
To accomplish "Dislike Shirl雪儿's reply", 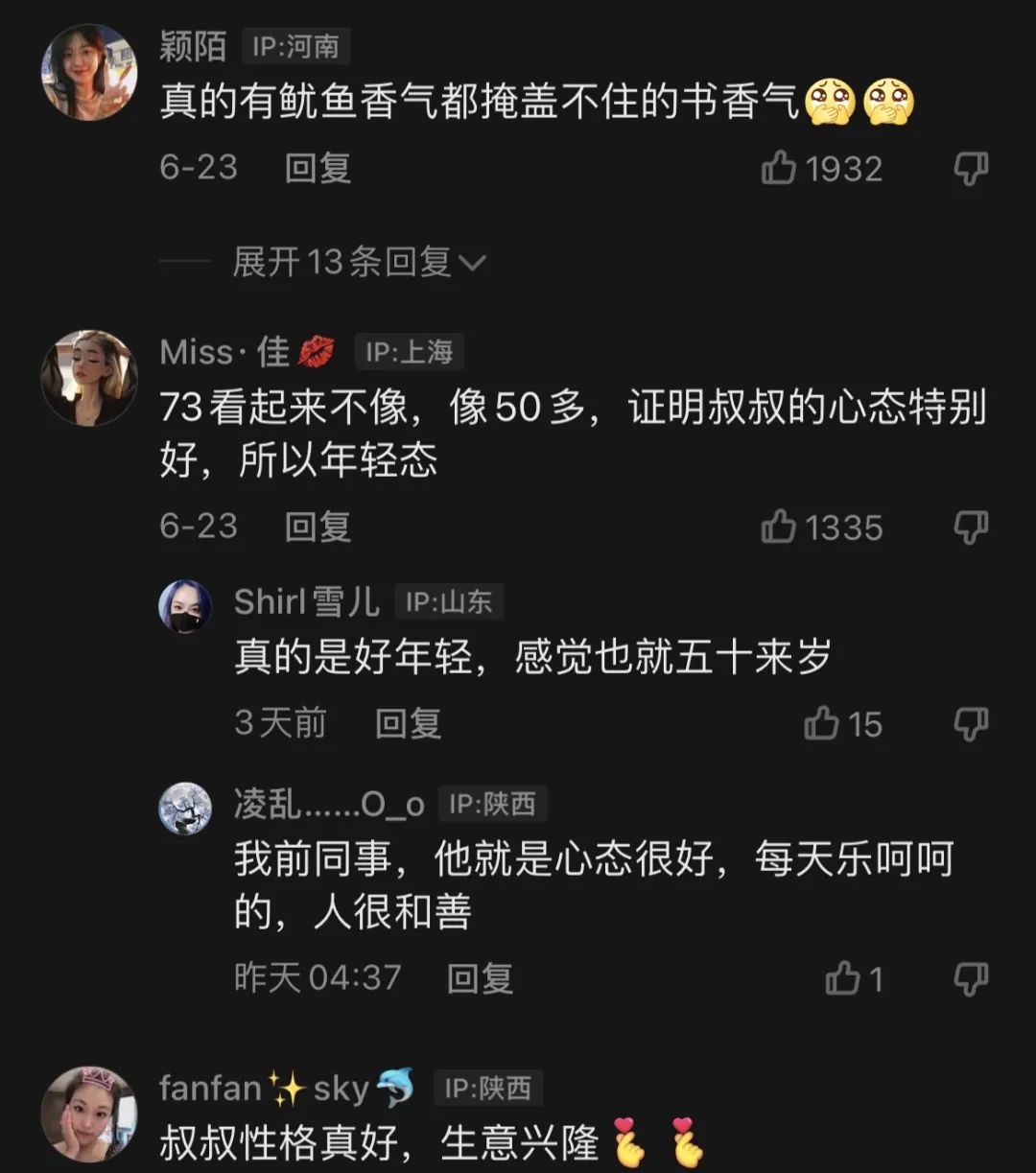I will (970, 724).
